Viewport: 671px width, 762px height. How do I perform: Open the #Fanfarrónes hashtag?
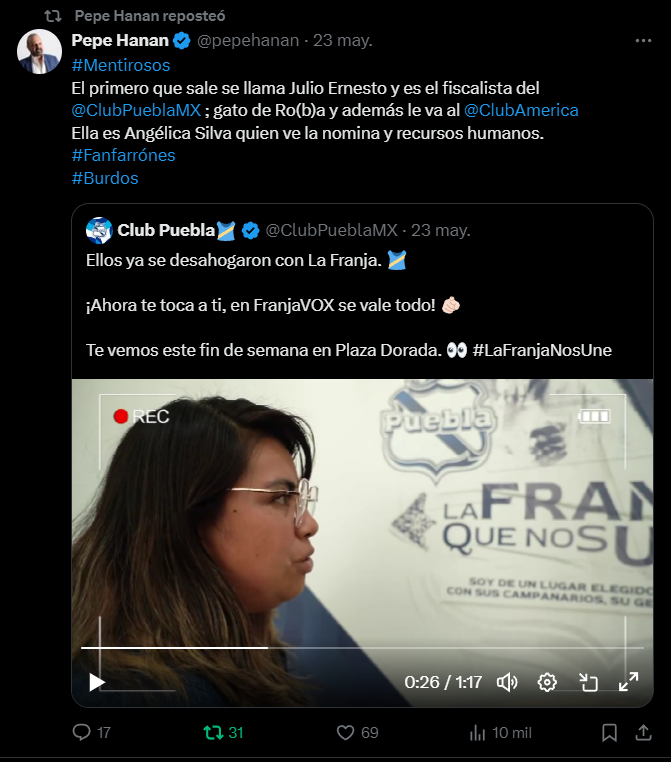click(123, 155)
